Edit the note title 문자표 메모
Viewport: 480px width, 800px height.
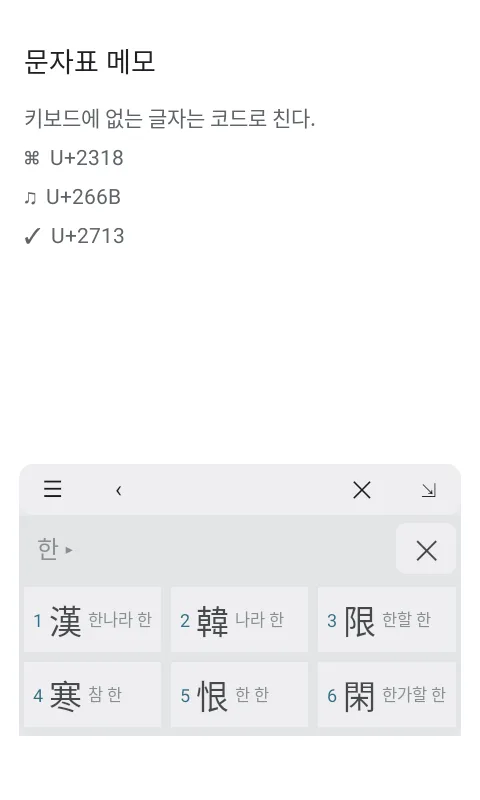click(x=89, y=62)
